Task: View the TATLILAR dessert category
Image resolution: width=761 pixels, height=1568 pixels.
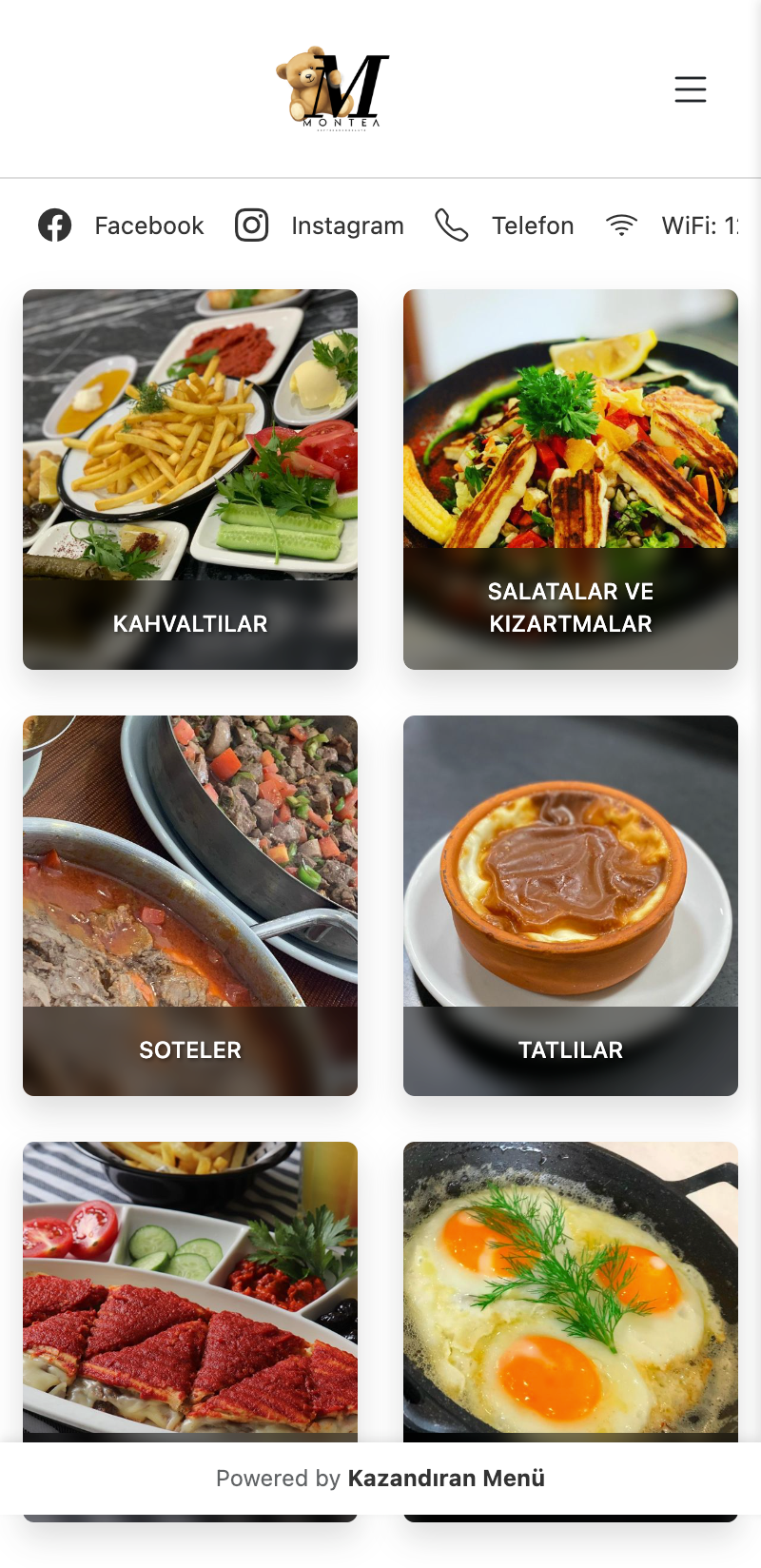Action: tap(571, 905)
